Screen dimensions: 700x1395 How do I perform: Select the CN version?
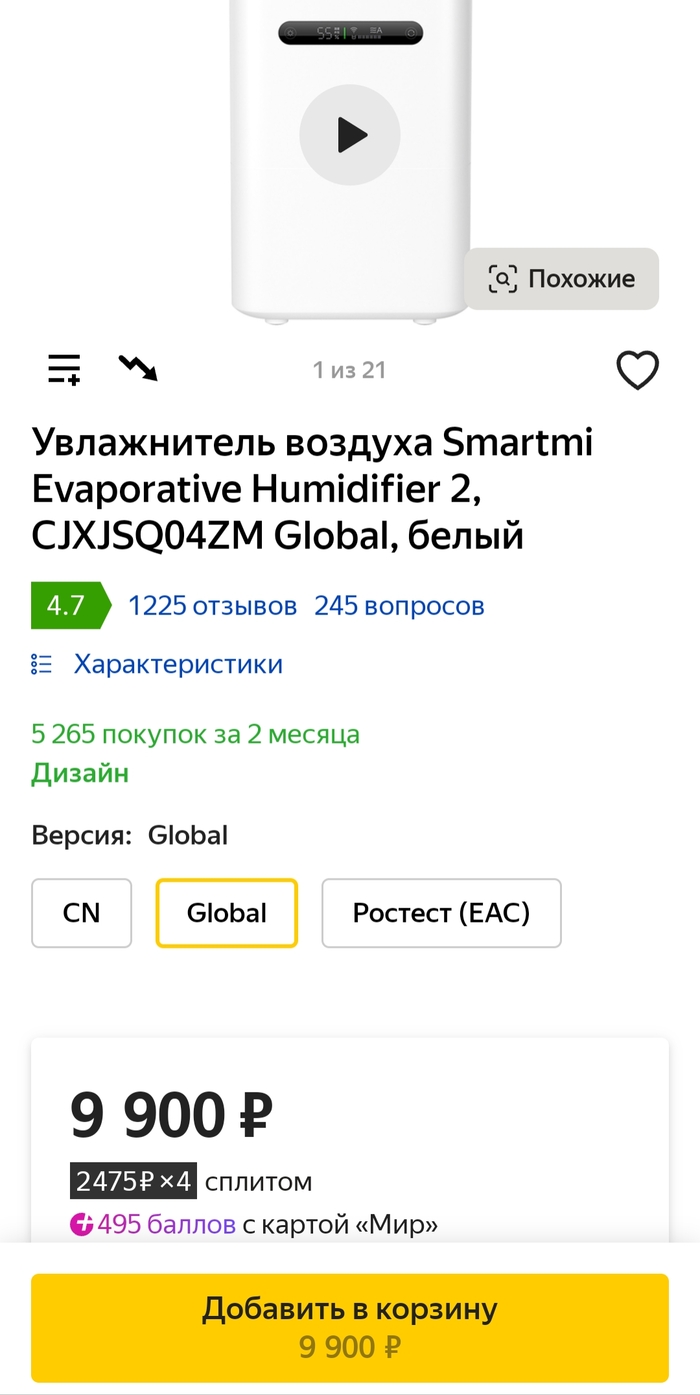(x=81, y=913)
